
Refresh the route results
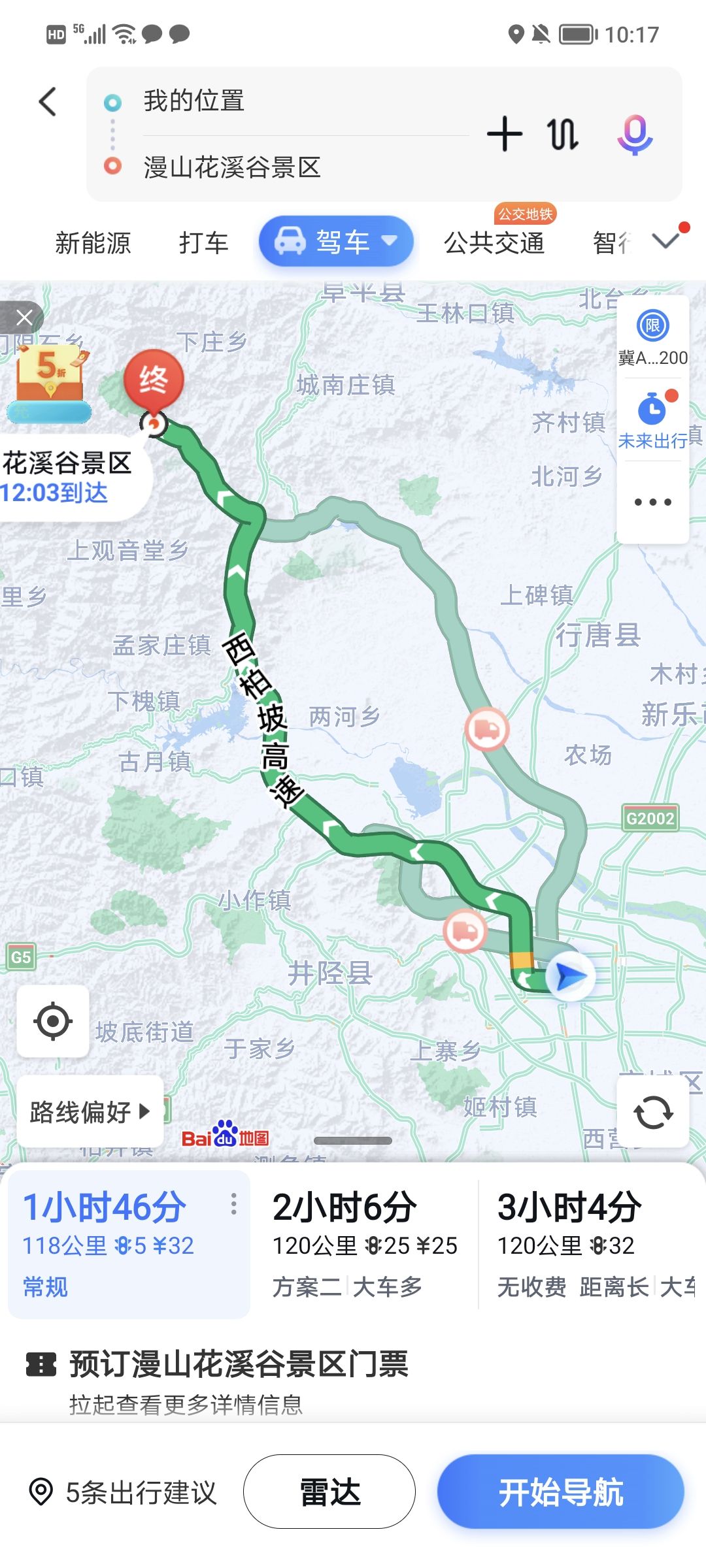652,1111
